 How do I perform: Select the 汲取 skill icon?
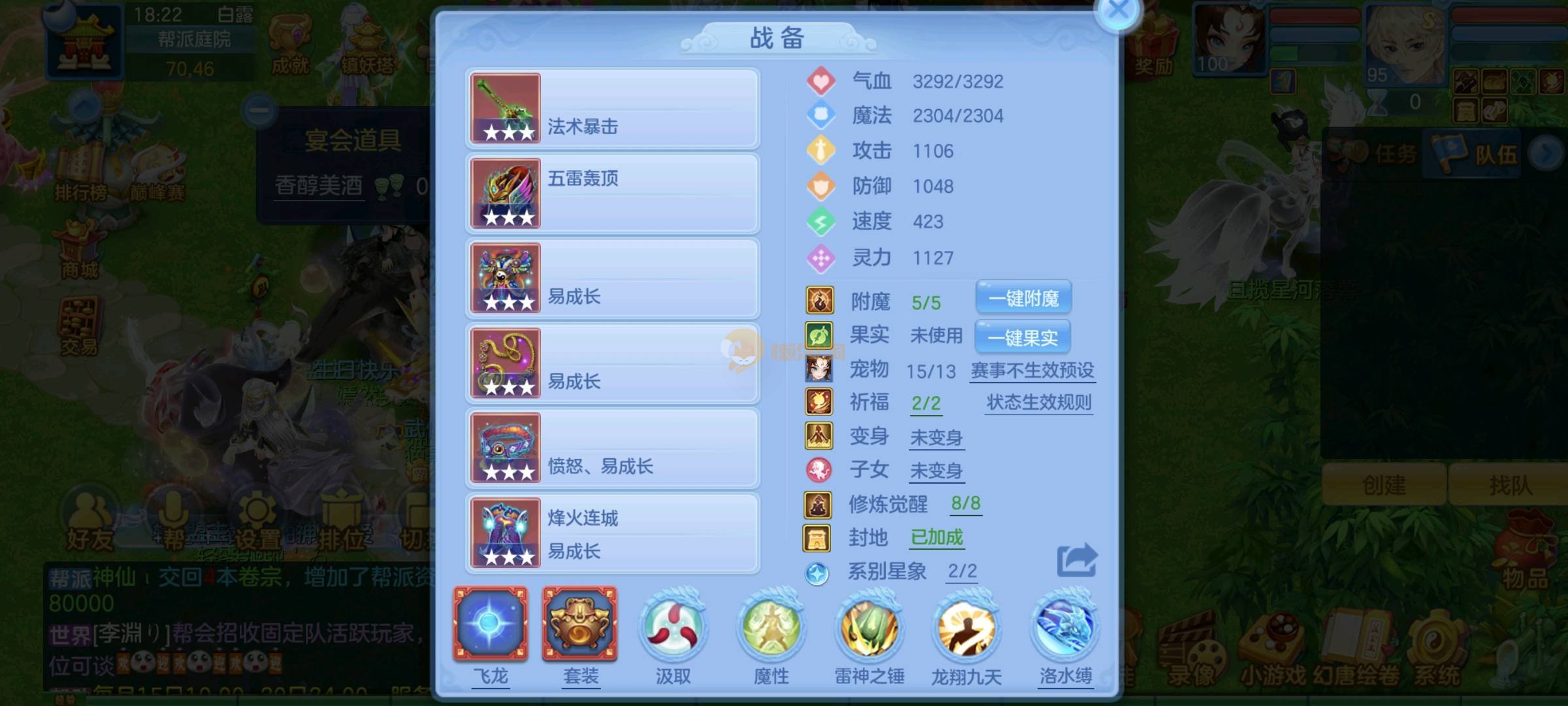(673, 628)
